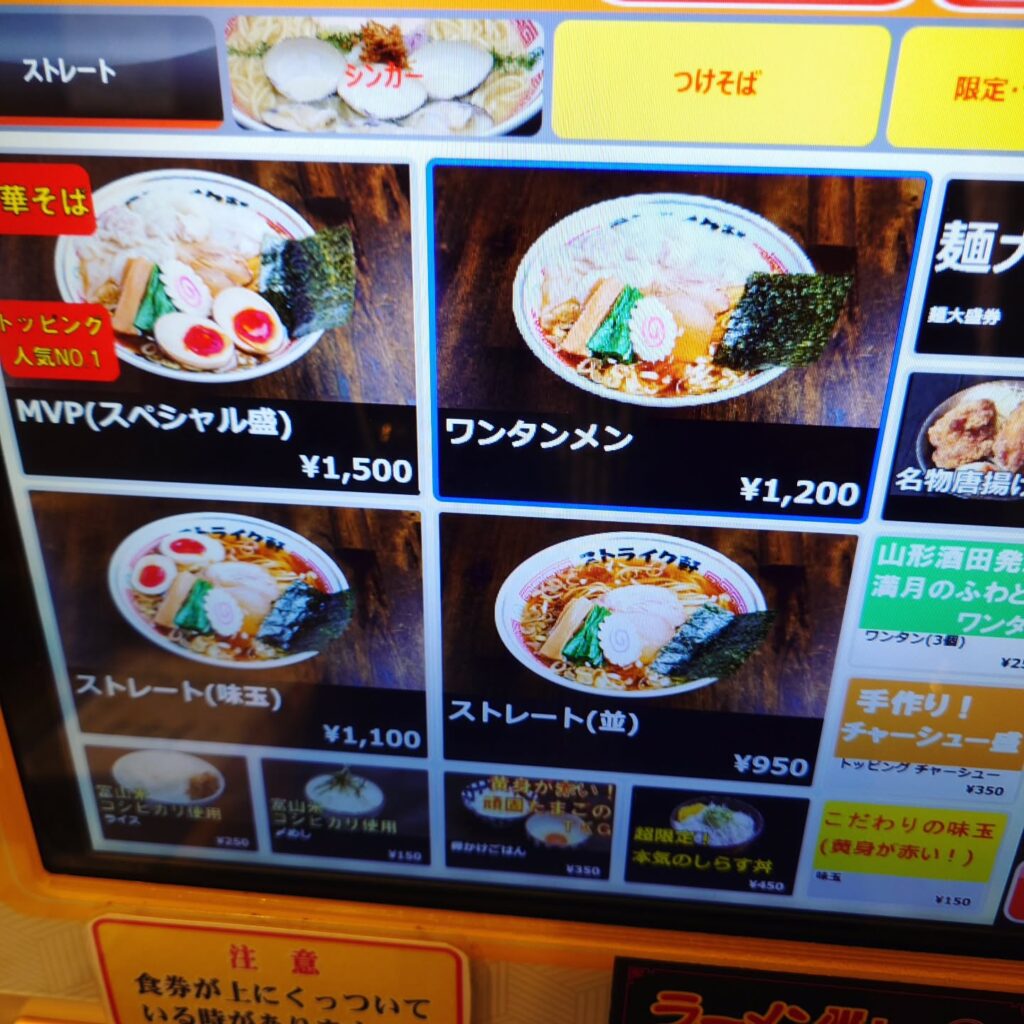Switch to the シンガー category tab

(x=385, y=75)
